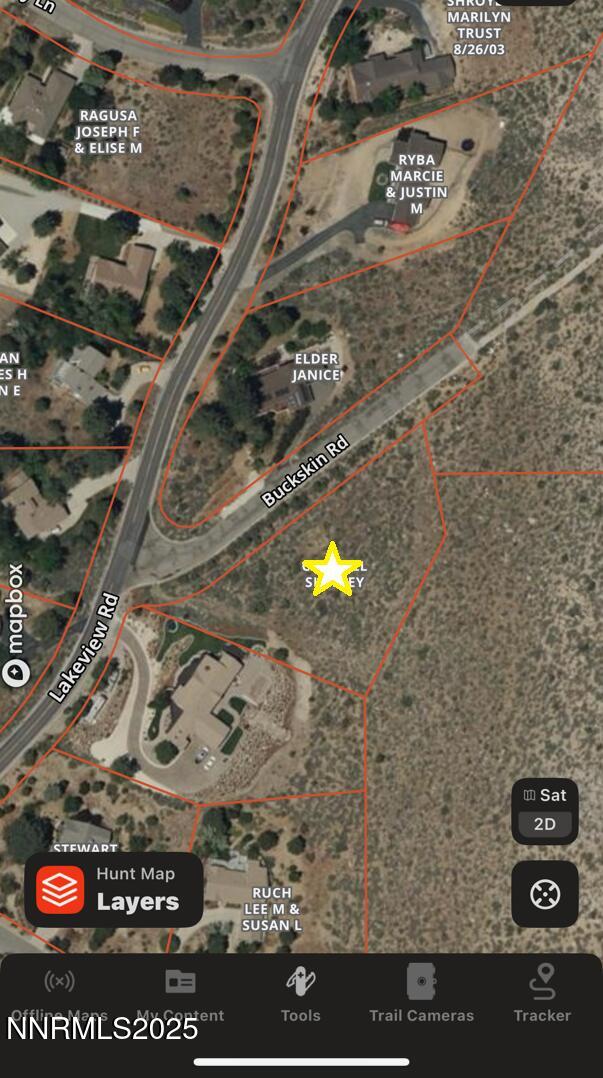This screenshot has width=603, height=1078.
Task: Open the Tracker tab
Action: coord(542,994)
